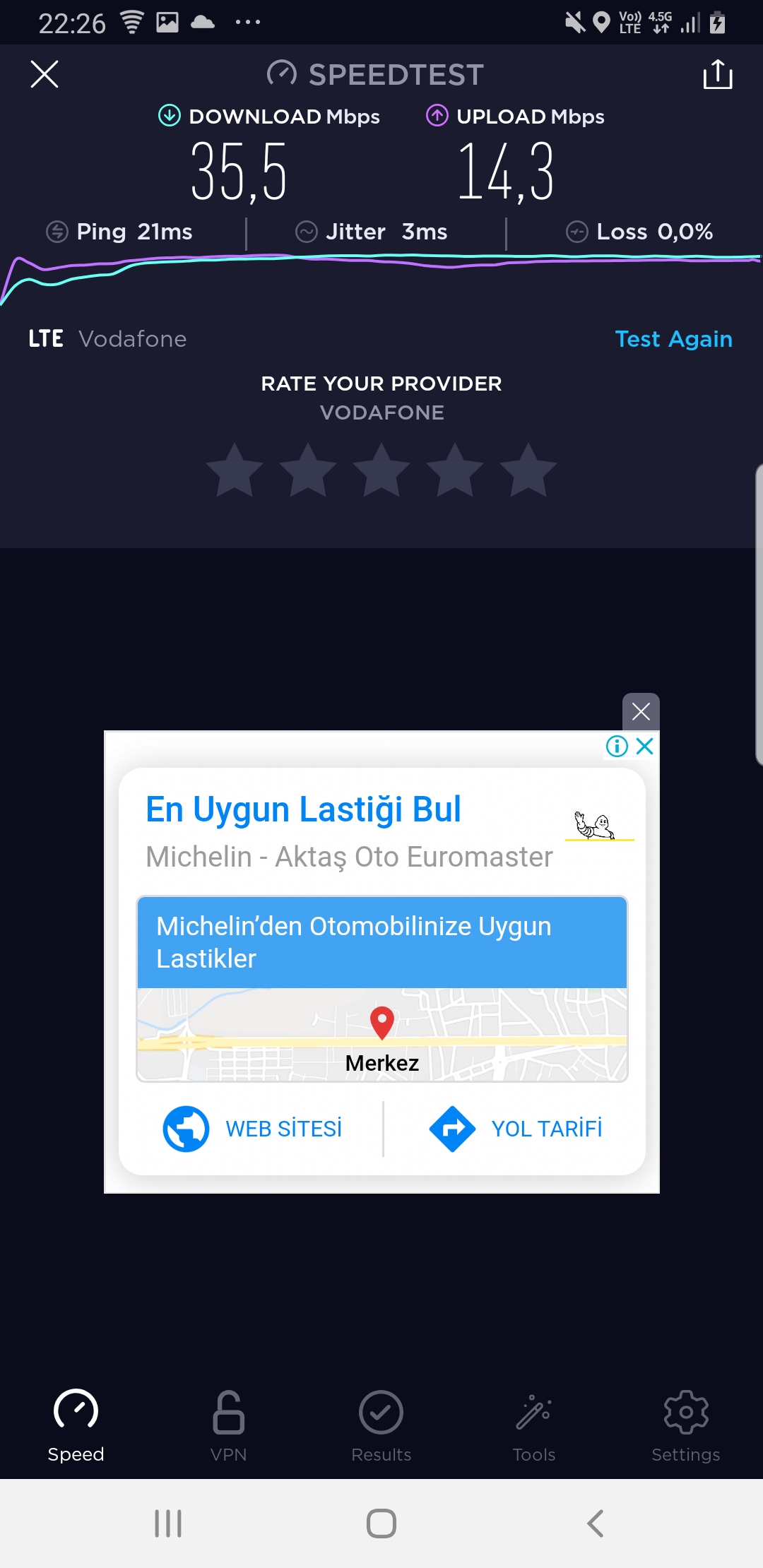Dismiss the Michelin ad with gray X

pyautogui.click(x=641, y=711)
